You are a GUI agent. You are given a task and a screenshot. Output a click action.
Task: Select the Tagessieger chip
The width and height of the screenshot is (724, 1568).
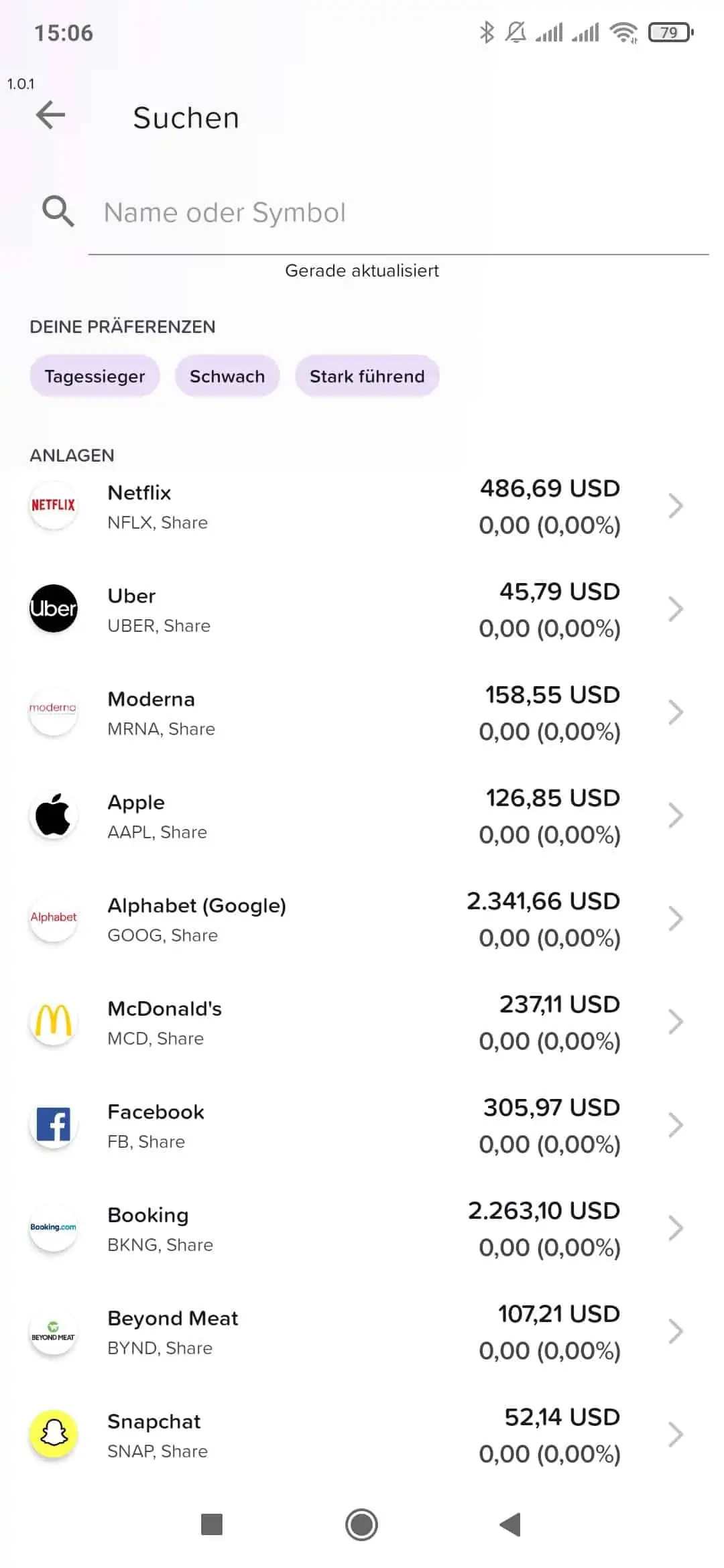pyautogui.click(x=95, y=376)
